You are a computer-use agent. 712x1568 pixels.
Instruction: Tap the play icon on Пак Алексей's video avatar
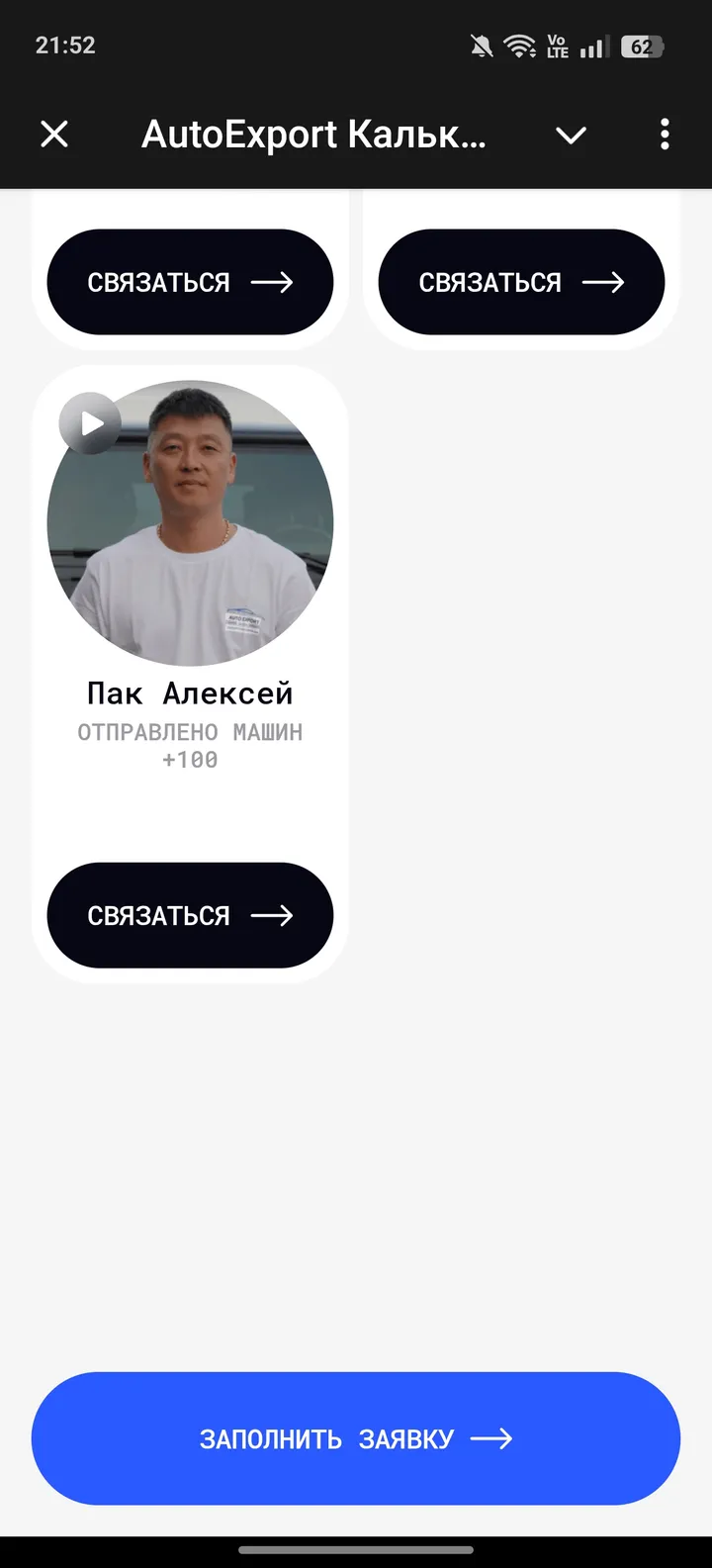click(x=90, y=422)
